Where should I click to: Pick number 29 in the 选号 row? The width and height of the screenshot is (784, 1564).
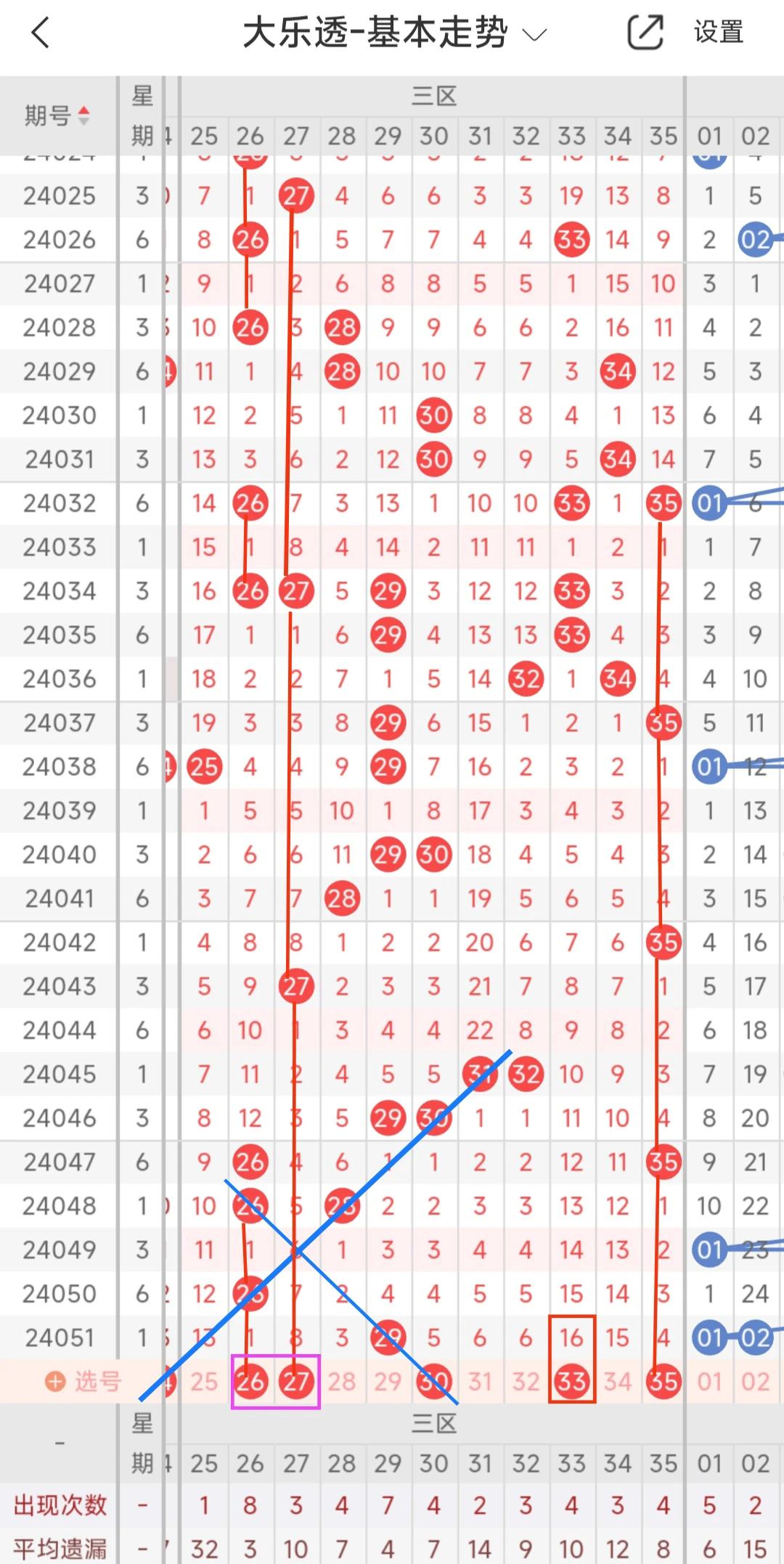388,1381
